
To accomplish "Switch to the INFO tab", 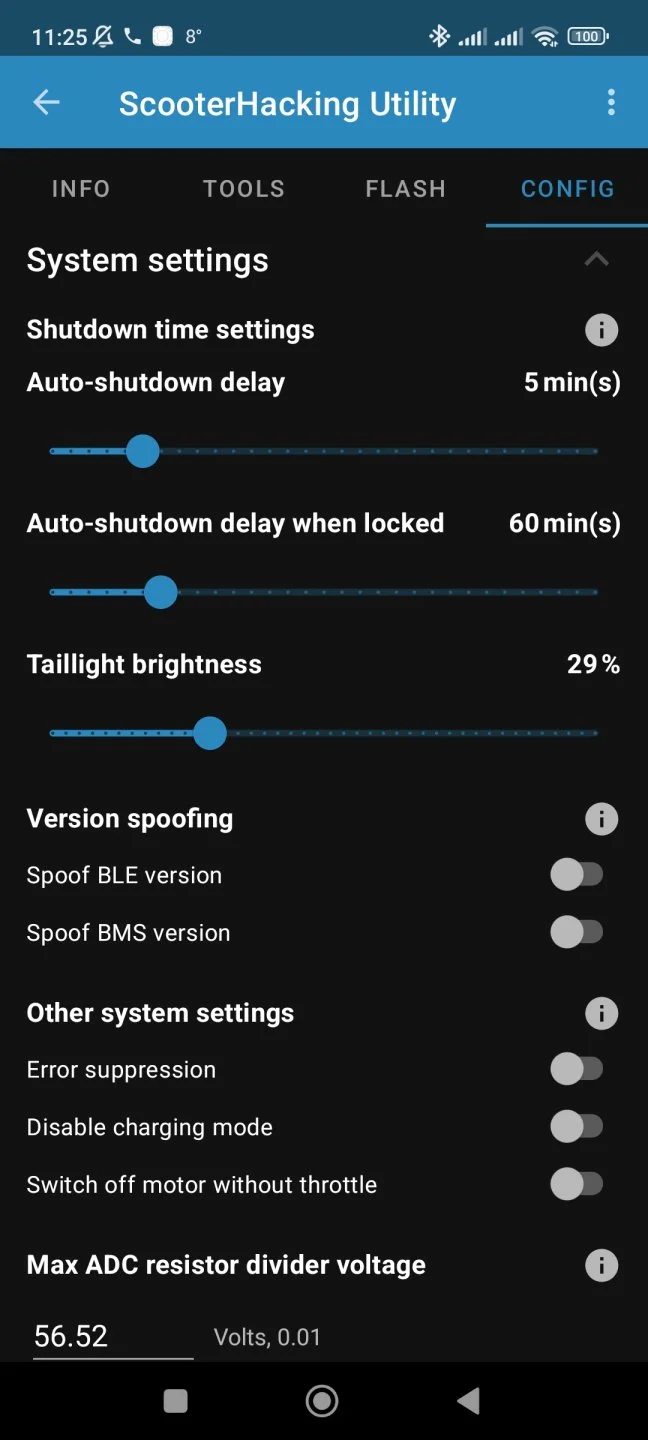I will [x=81, y=189].
